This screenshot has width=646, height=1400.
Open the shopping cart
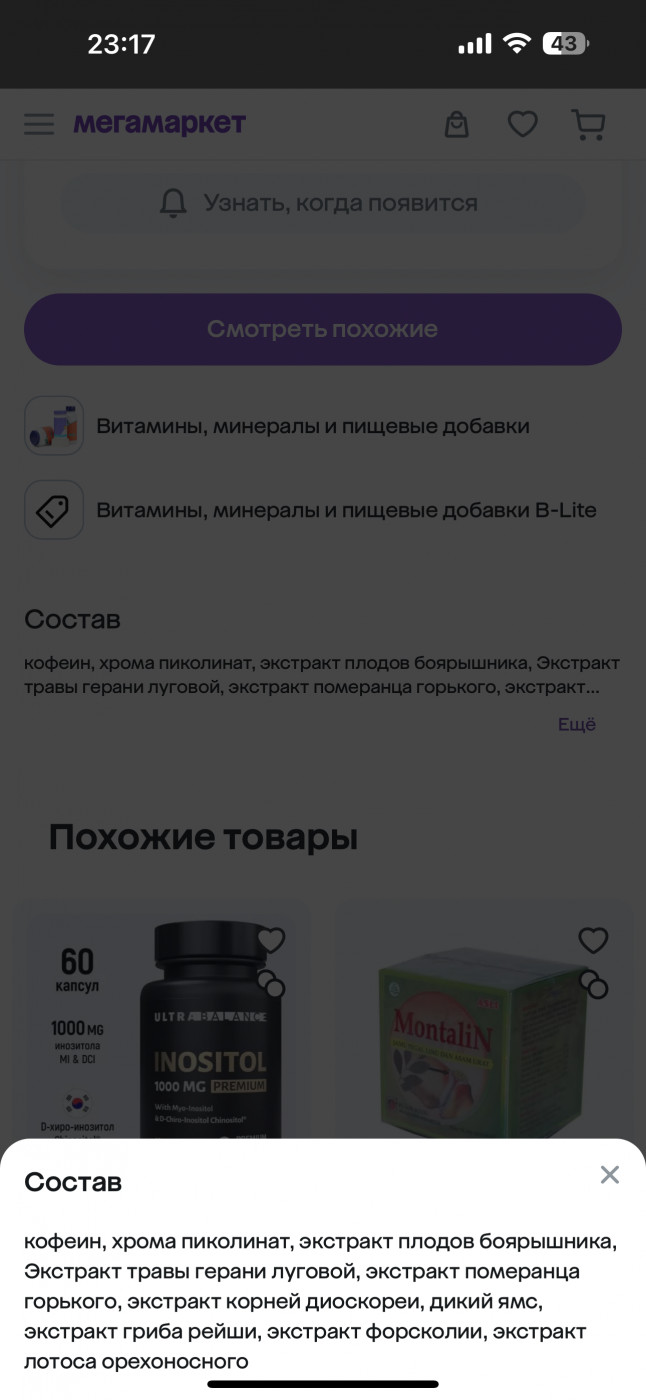588,124
